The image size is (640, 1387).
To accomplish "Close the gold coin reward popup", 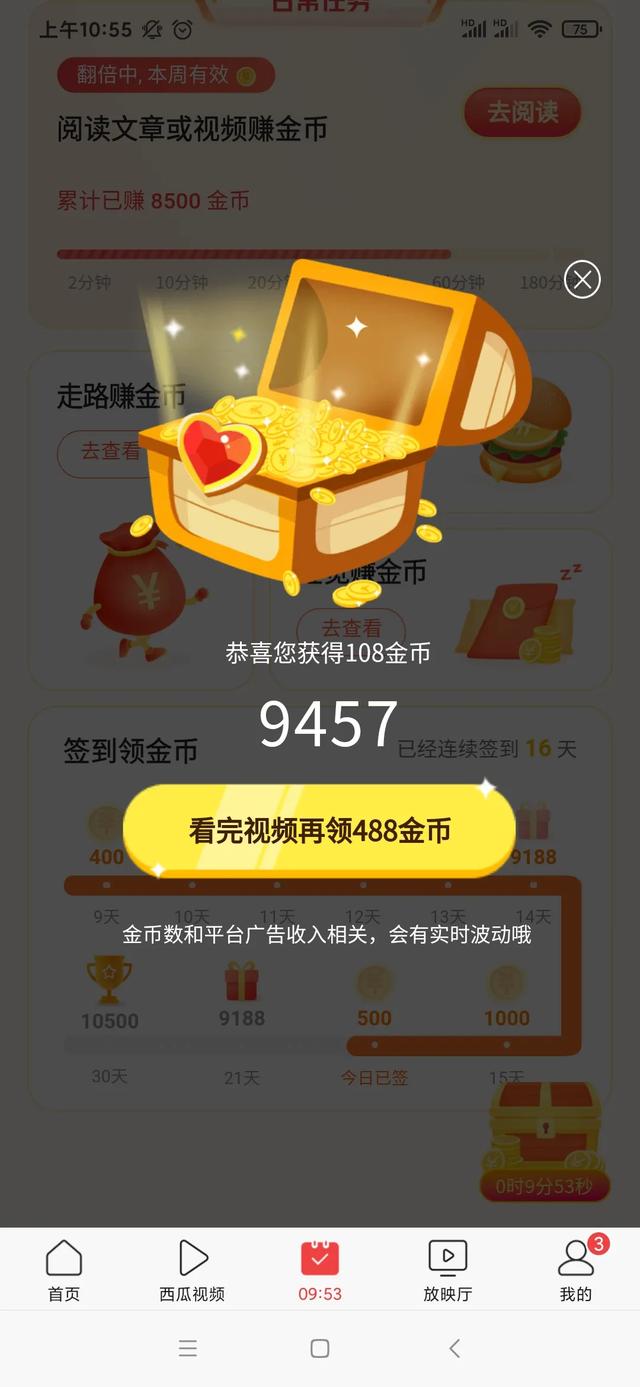I will click(582, 279).
